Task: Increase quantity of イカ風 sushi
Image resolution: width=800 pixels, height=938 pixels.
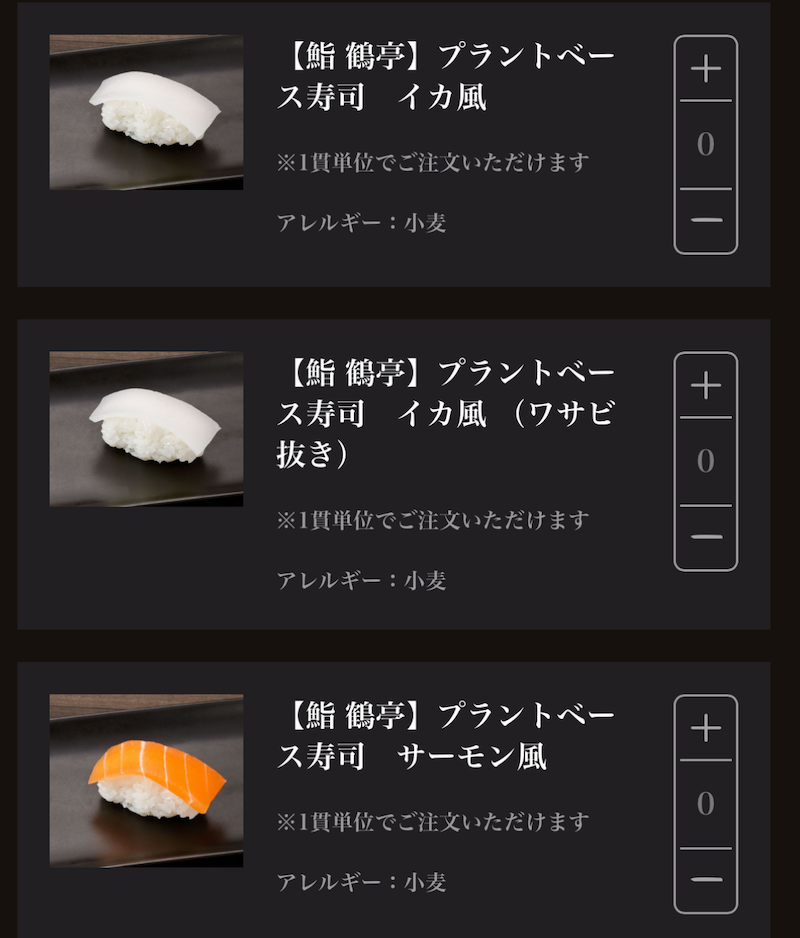Action: 706,69
